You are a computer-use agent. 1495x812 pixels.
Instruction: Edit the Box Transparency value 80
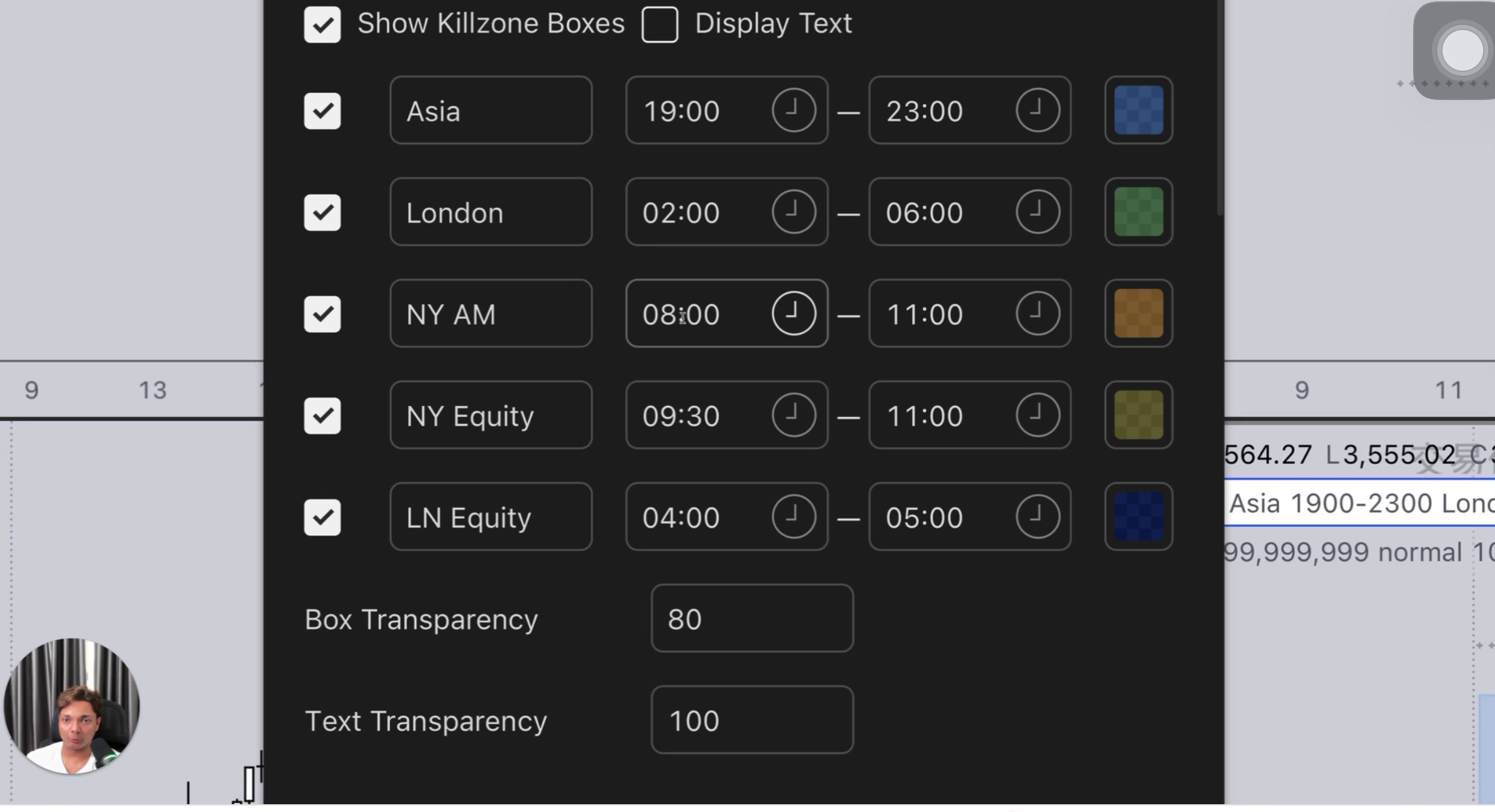coord(751,618)
